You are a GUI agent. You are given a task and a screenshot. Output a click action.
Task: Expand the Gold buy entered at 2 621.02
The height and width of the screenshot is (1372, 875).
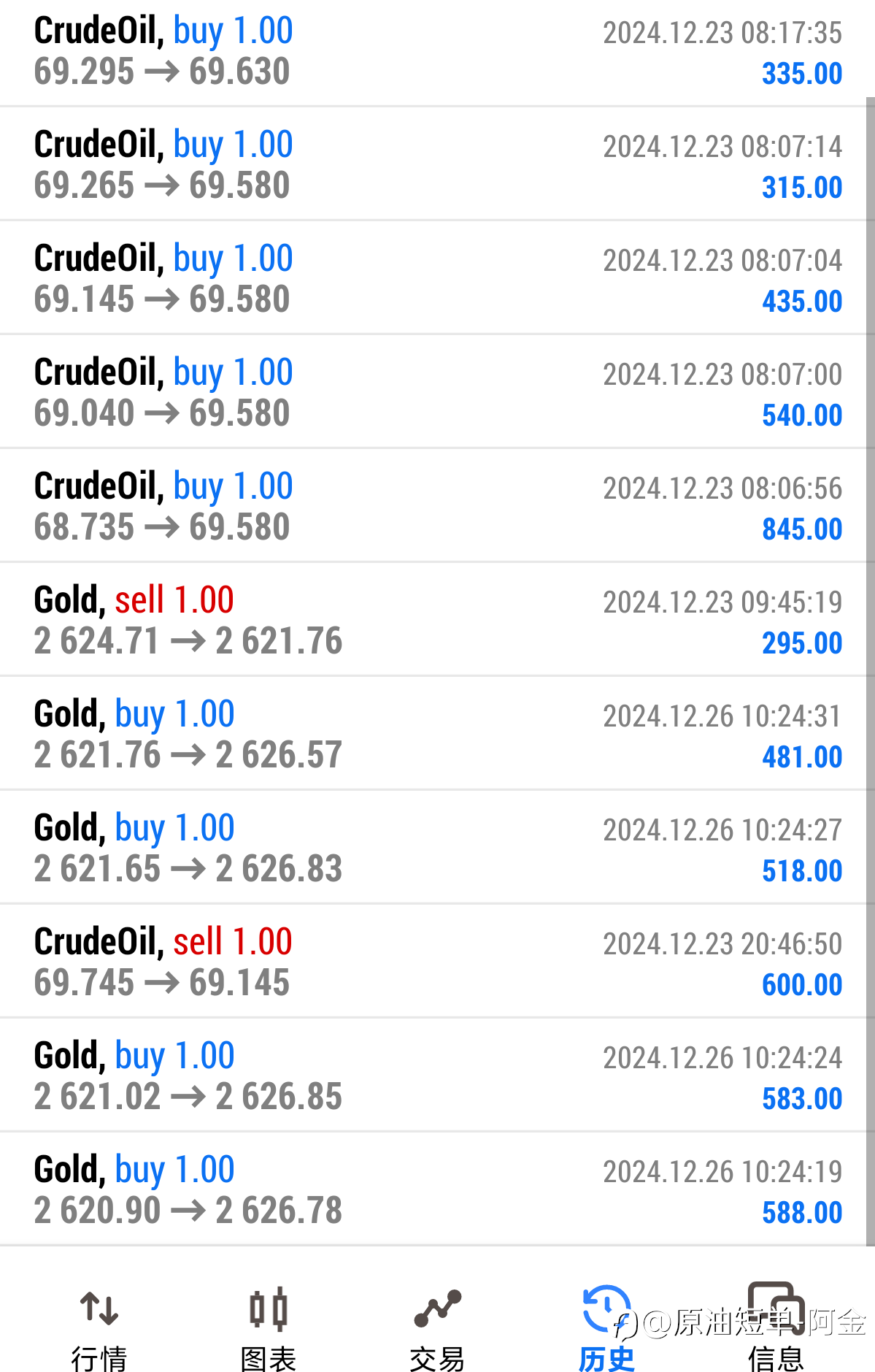tap(437, 1076)
